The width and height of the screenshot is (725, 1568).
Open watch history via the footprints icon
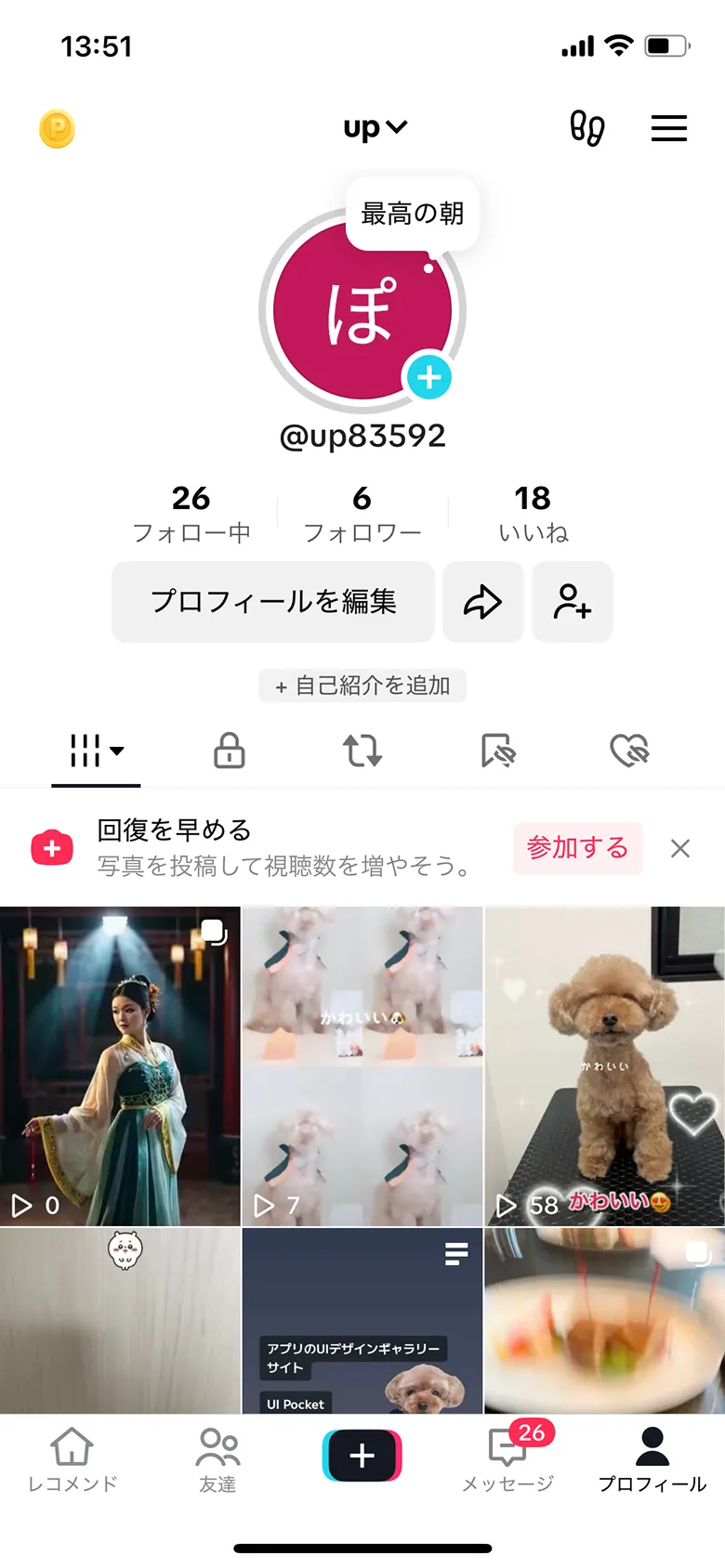[588, 128]
